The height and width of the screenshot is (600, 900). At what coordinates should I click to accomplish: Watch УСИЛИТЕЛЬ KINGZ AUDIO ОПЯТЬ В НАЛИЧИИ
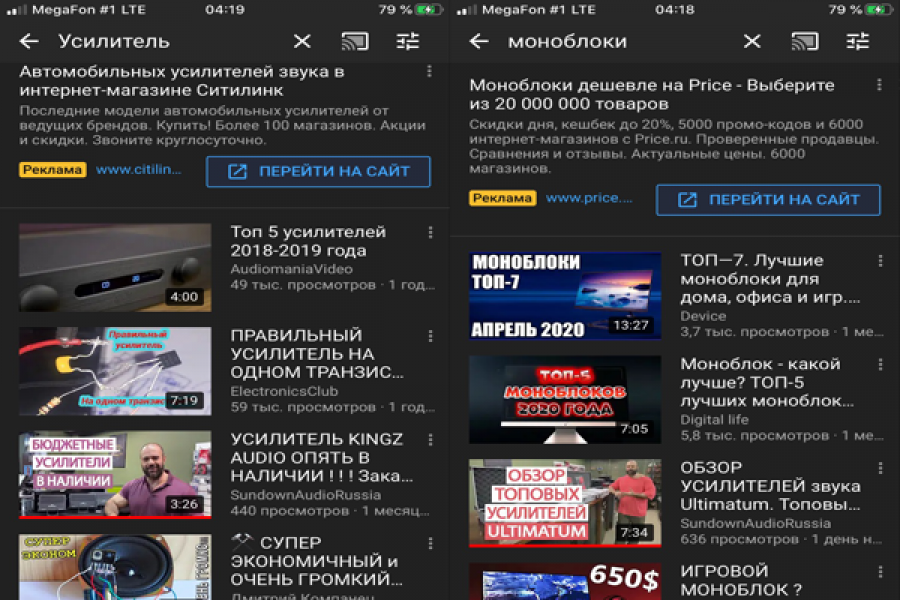coord(115,475)
